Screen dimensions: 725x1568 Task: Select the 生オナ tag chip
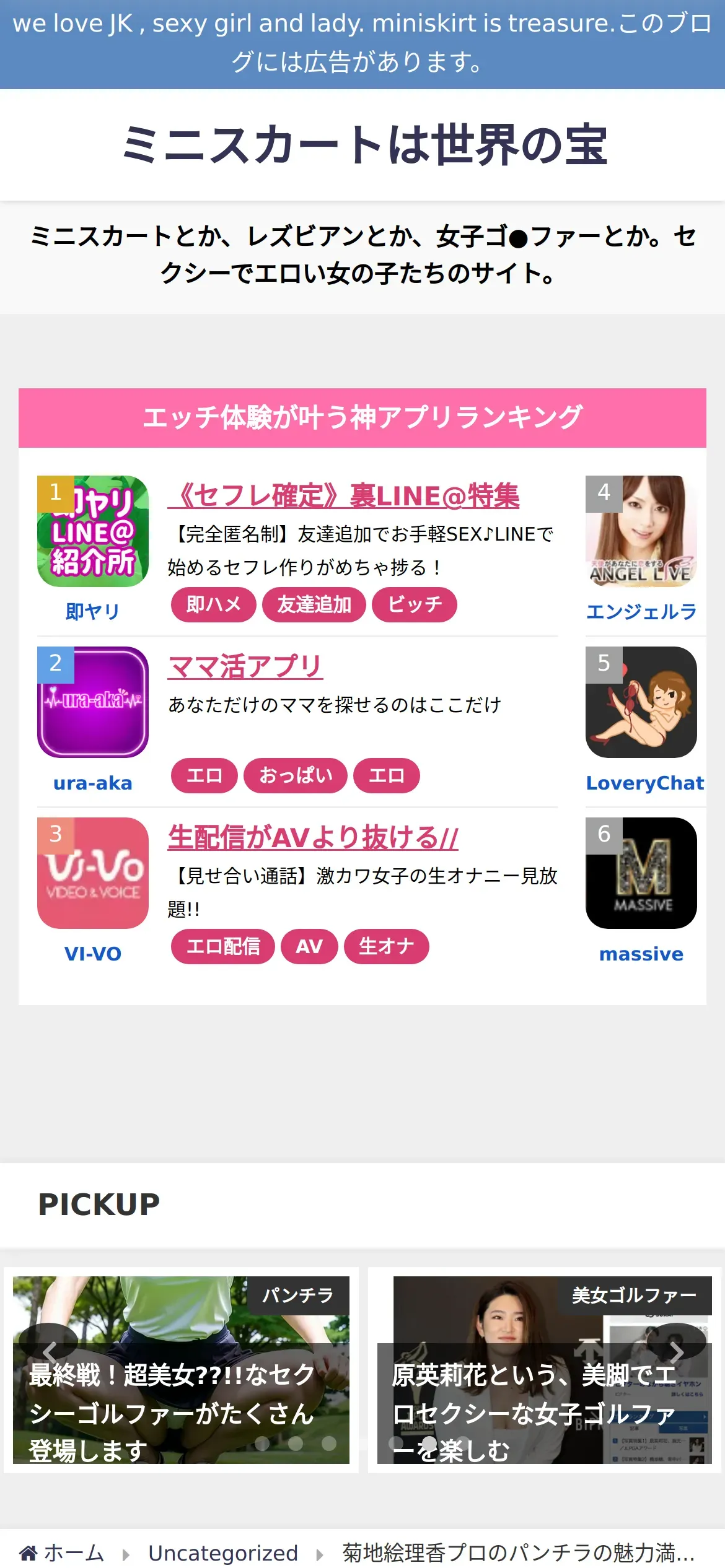pos(386,946)
